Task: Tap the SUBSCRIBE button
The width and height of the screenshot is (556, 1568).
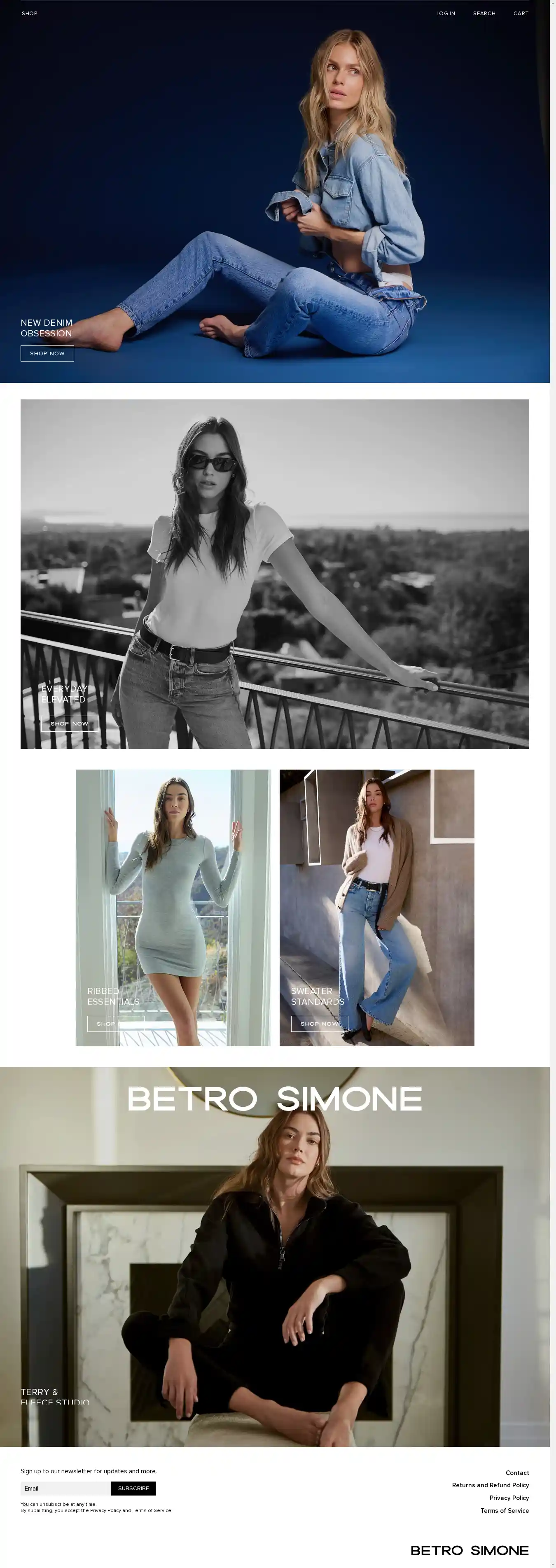Action: tap(133, 1488)
